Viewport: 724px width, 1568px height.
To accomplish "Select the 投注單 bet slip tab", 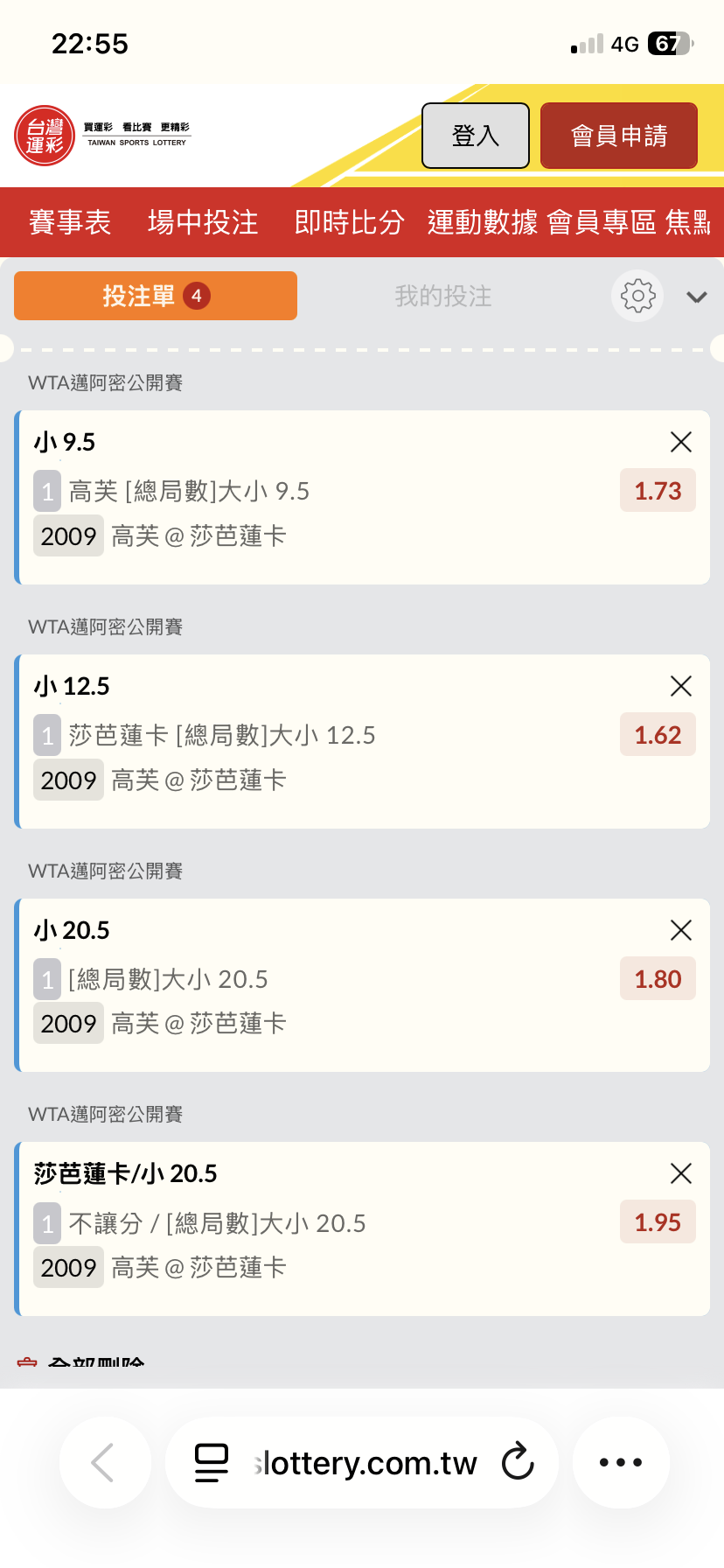I will pyautogui.click(x=156, y=296).
